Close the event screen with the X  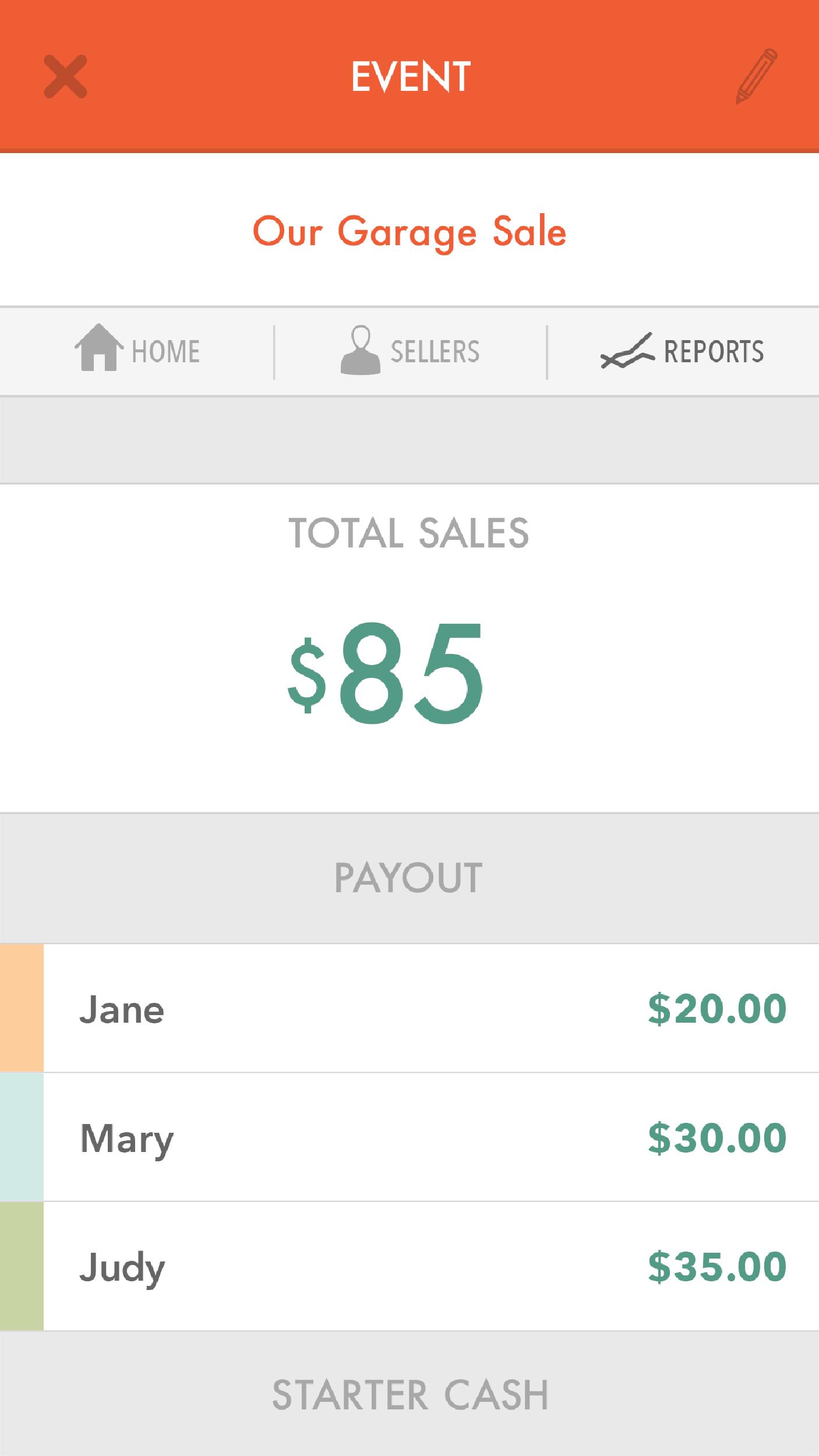[65, 77]
